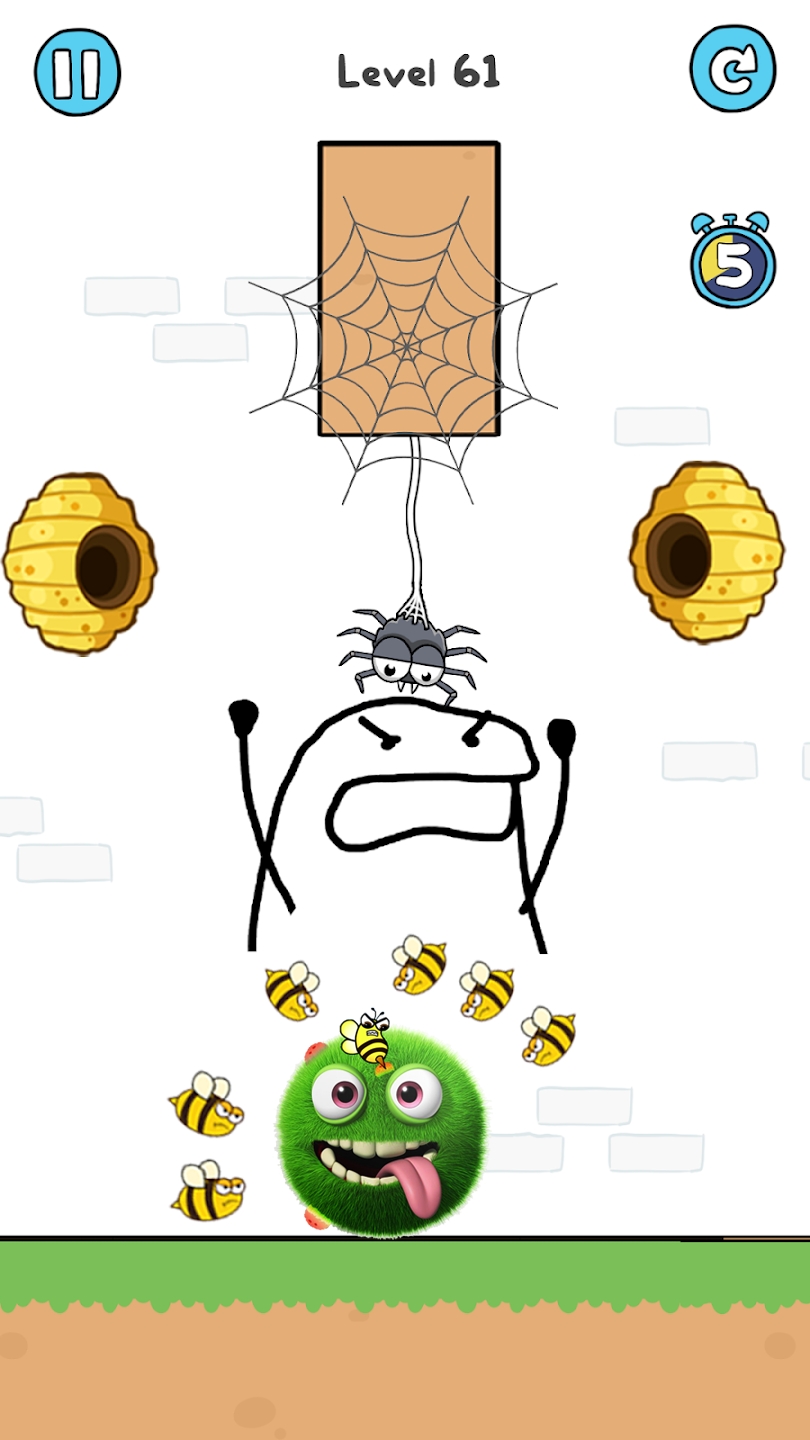The height and width of the screenshot is (1440, 810).
Task: Restart the current level
Action: (733, 70)
